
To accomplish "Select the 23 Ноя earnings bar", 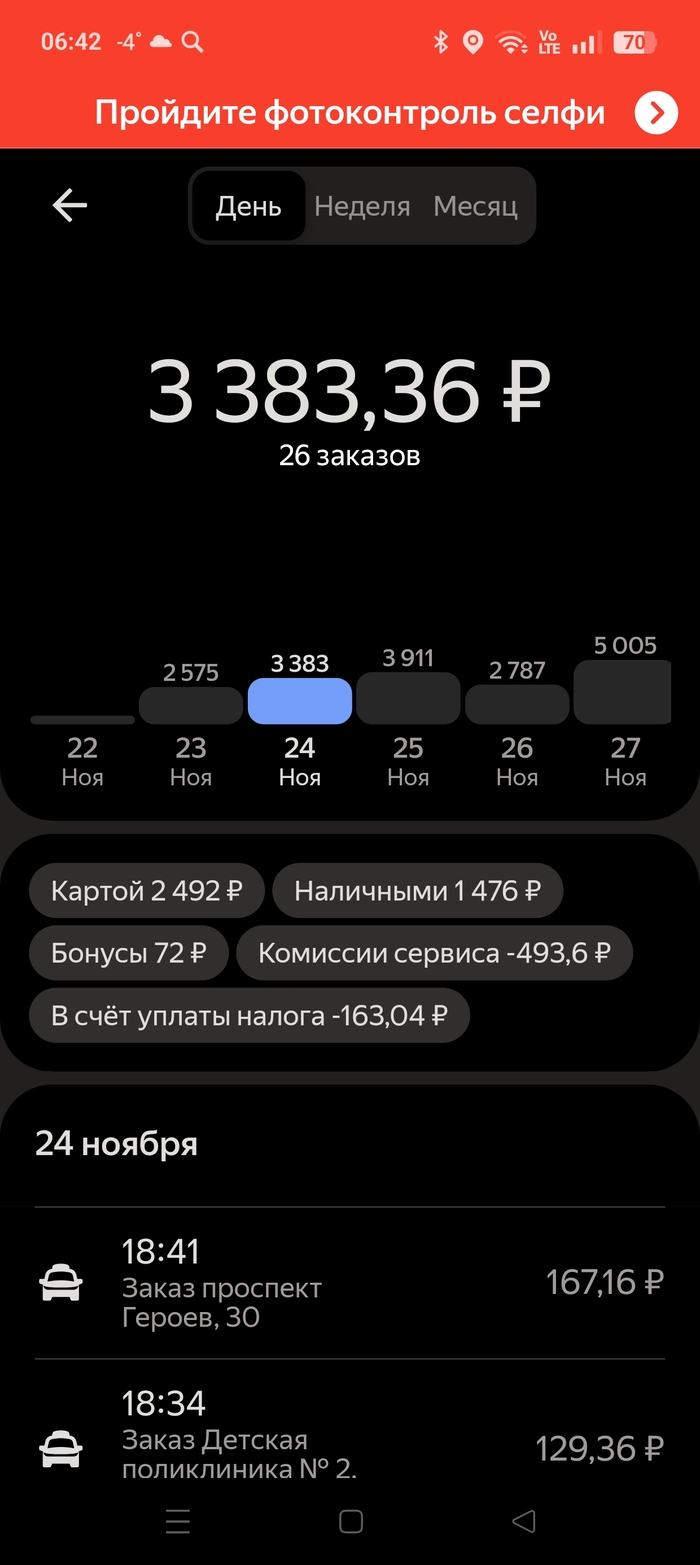I will [191, 705].
